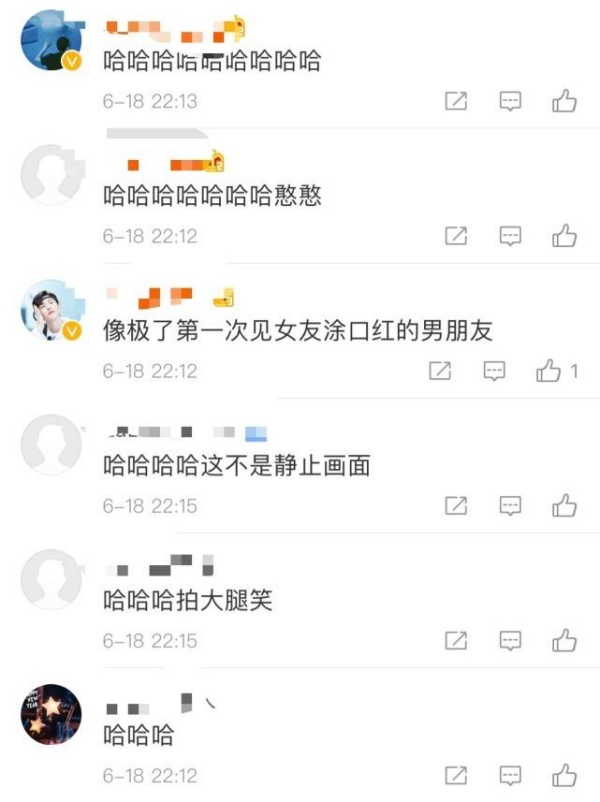
Task: Open the avatar beside the 哈哈哈拍大腿笑 comment
Action: [51, 580]
